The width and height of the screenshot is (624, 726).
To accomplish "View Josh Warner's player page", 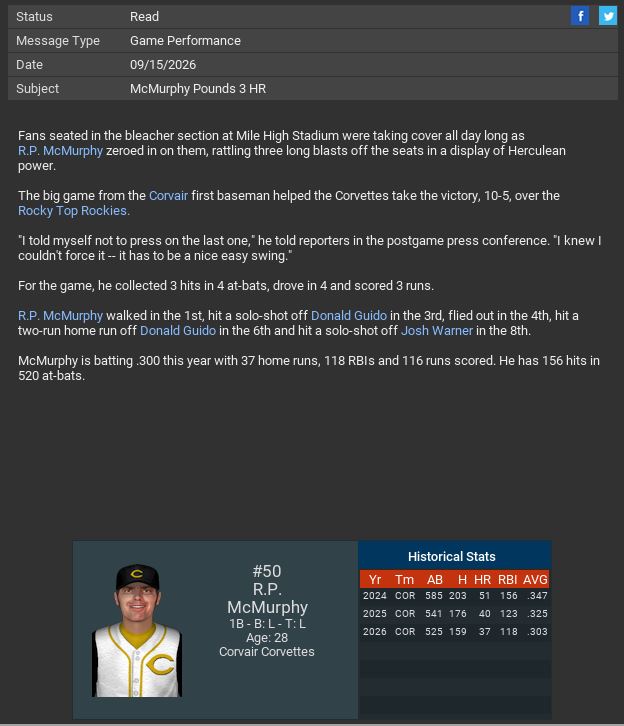I will 437,331.
